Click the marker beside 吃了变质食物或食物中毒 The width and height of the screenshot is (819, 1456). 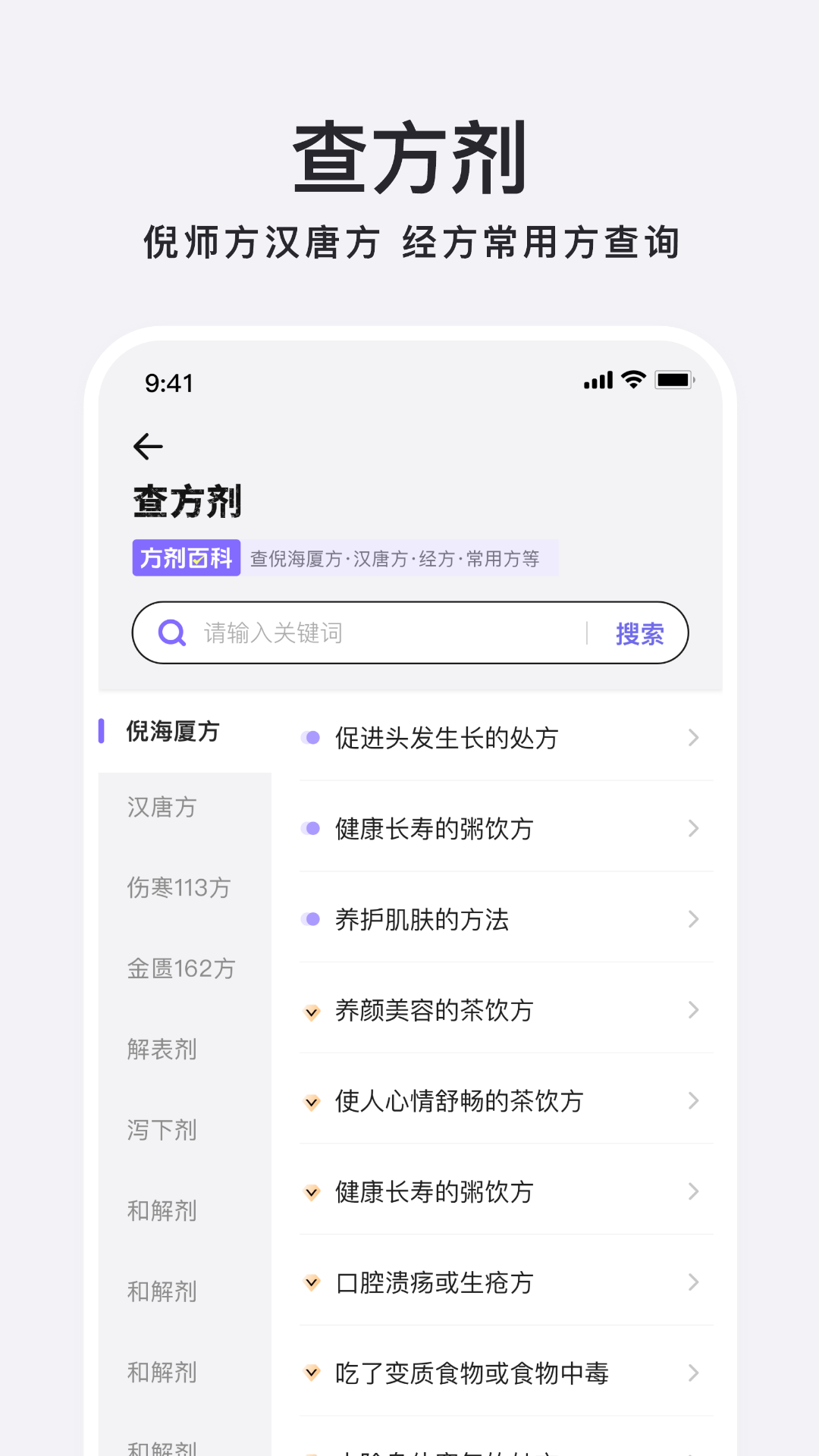click(x=312, y=1372)
